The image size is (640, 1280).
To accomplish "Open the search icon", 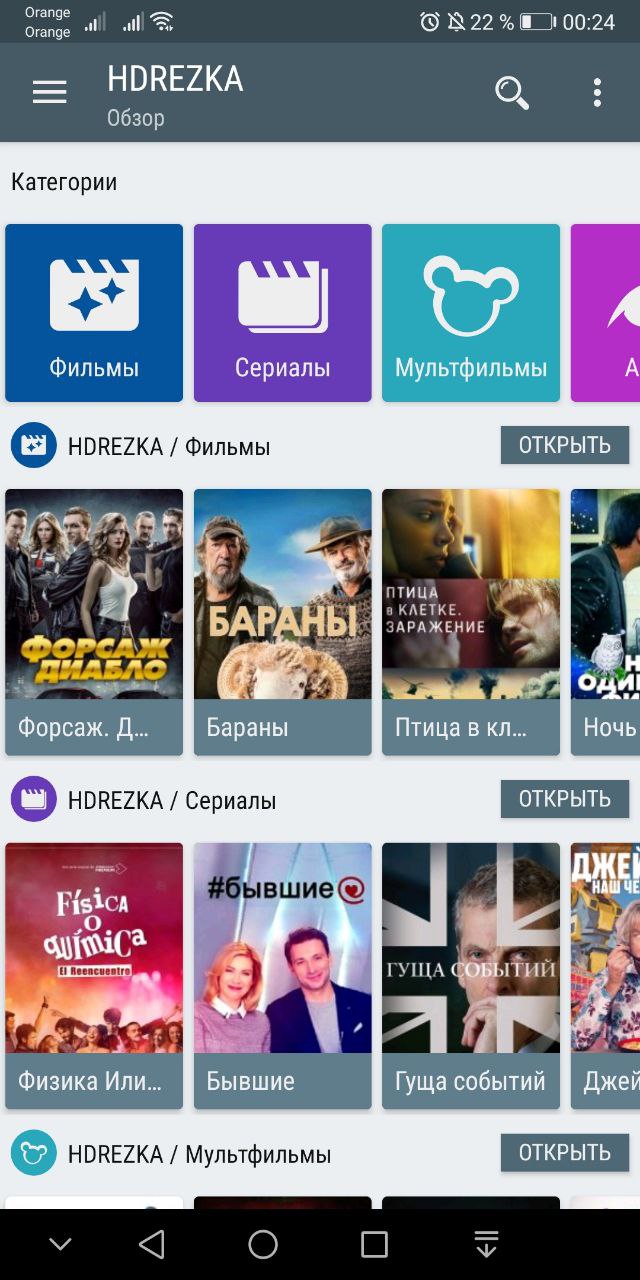I will pos(511,93).
